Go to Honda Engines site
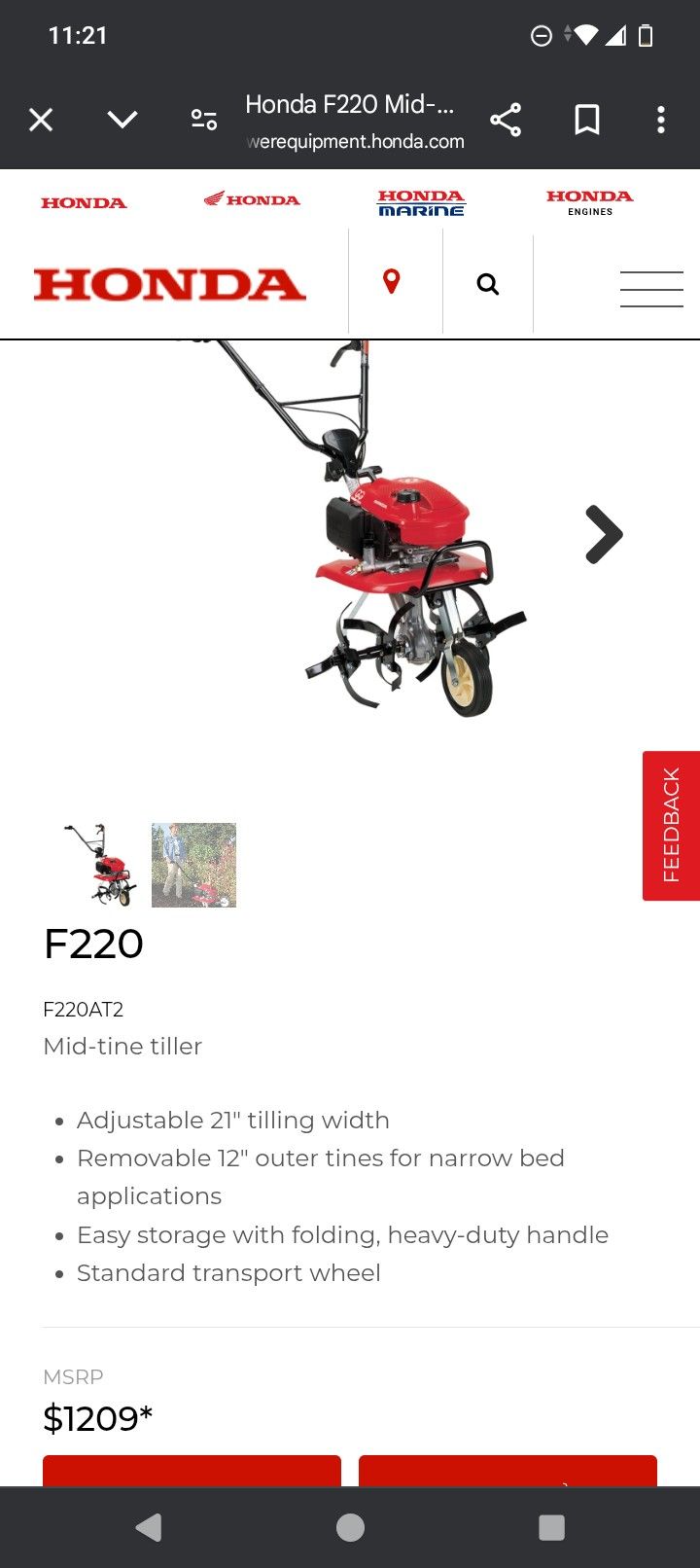 point(589,202)
